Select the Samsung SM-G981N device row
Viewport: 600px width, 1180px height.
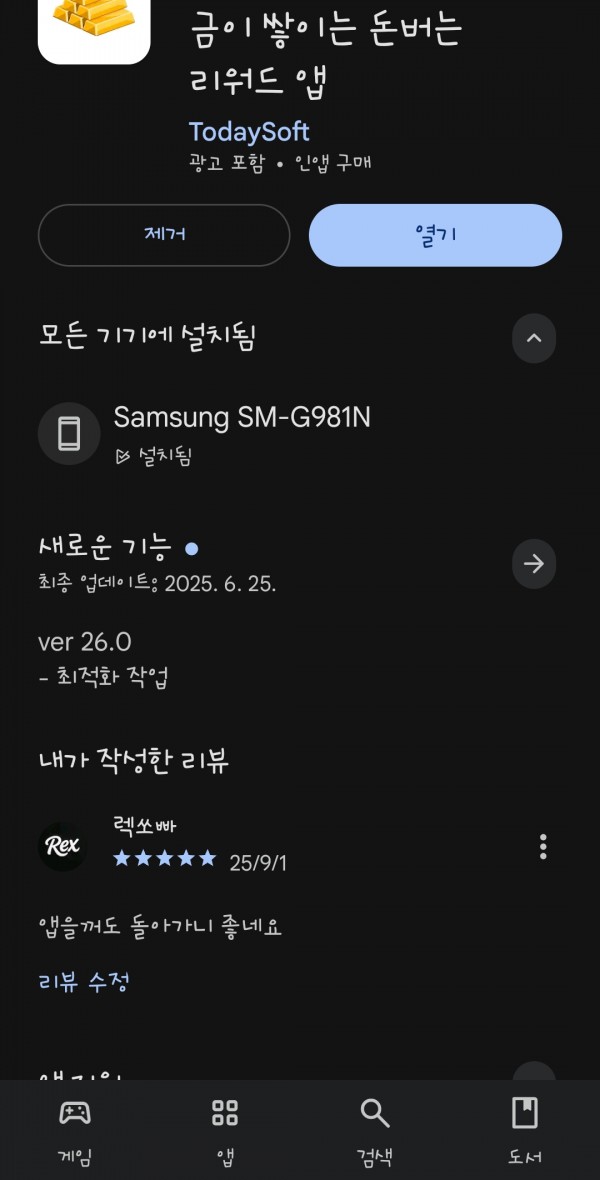click(x=300, y=434)
